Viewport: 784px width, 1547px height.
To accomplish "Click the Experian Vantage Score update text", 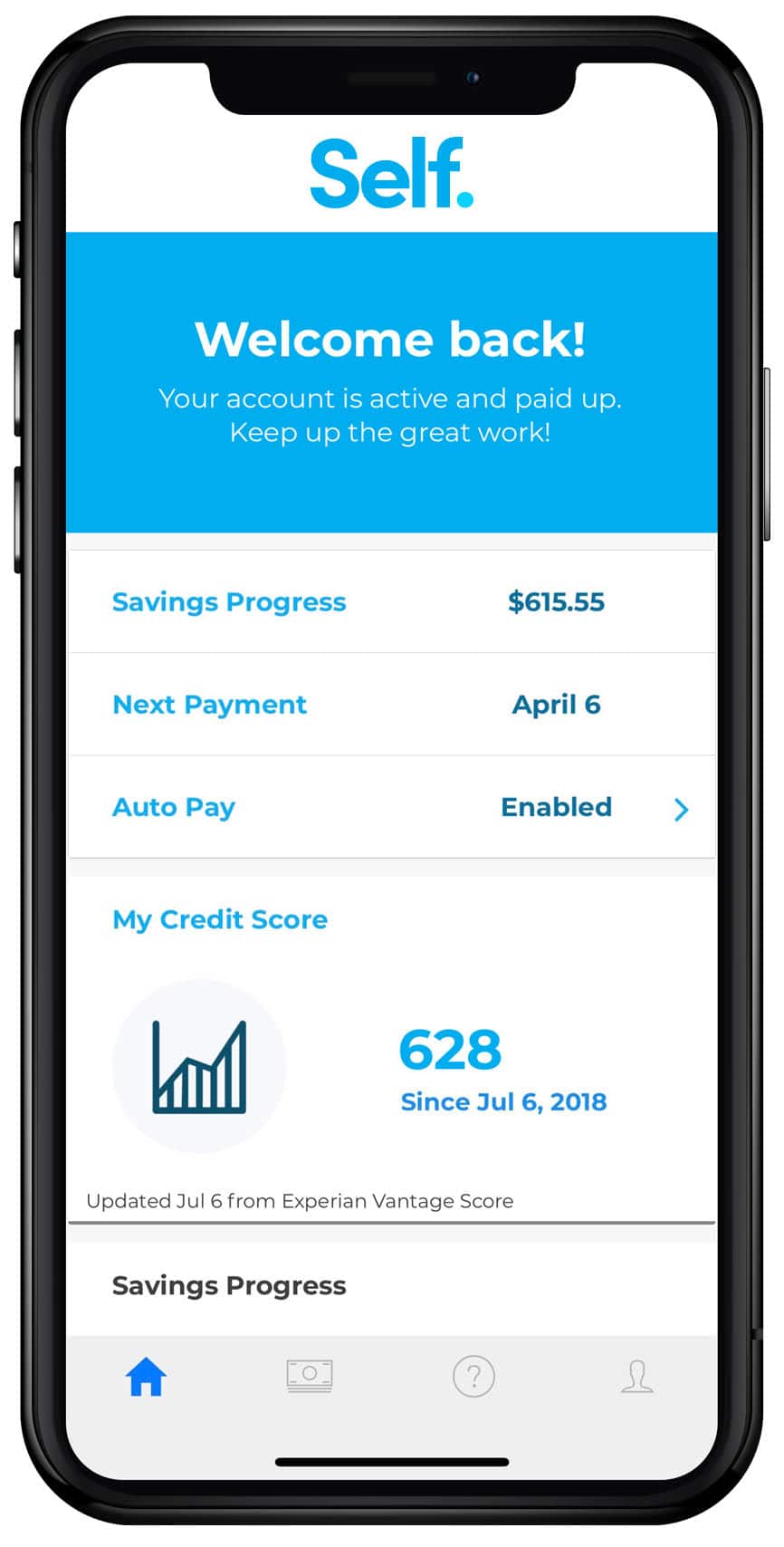I will [300, 1201].
